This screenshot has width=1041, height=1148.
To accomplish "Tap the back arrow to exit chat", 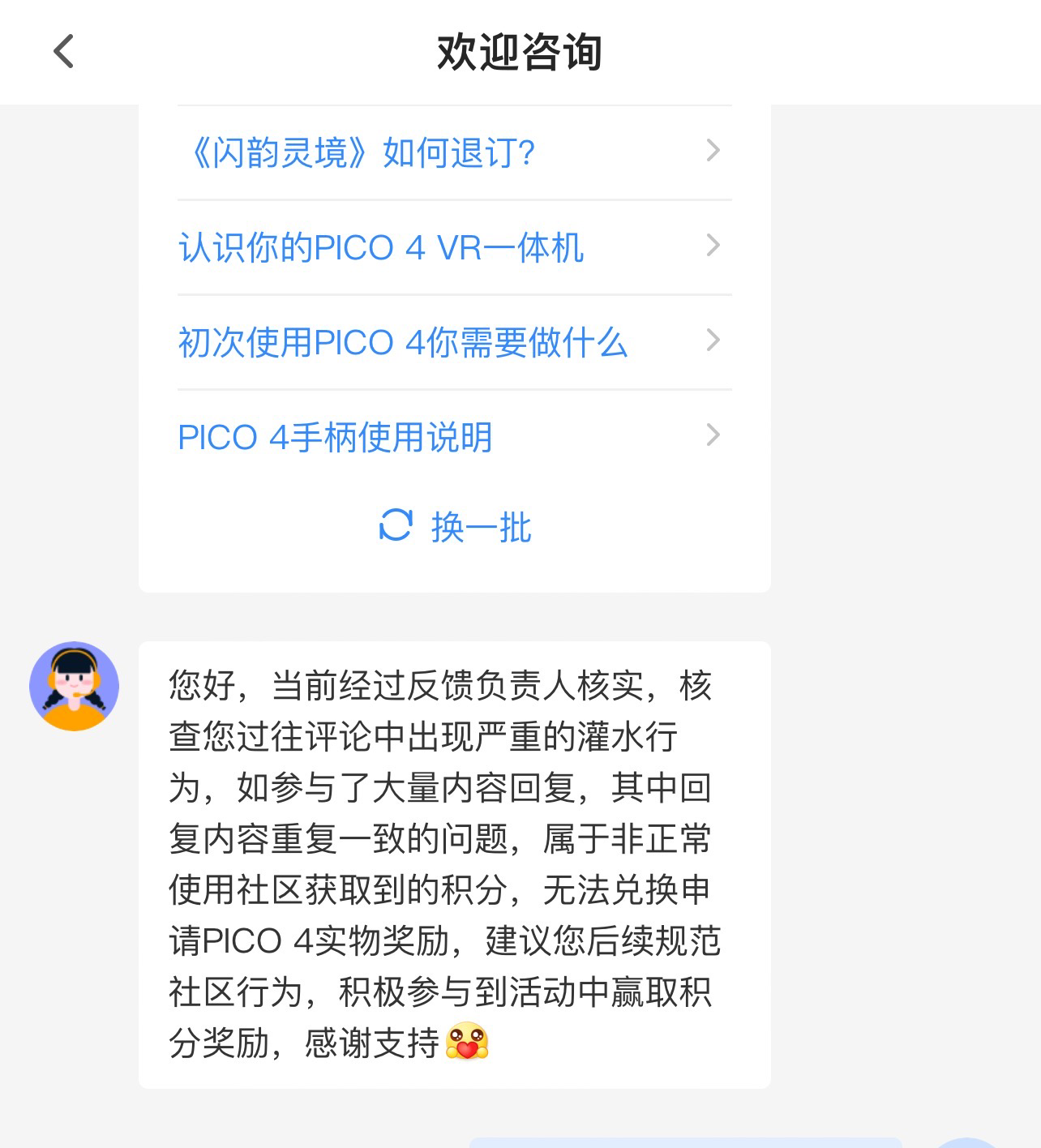I will point(63,51).
